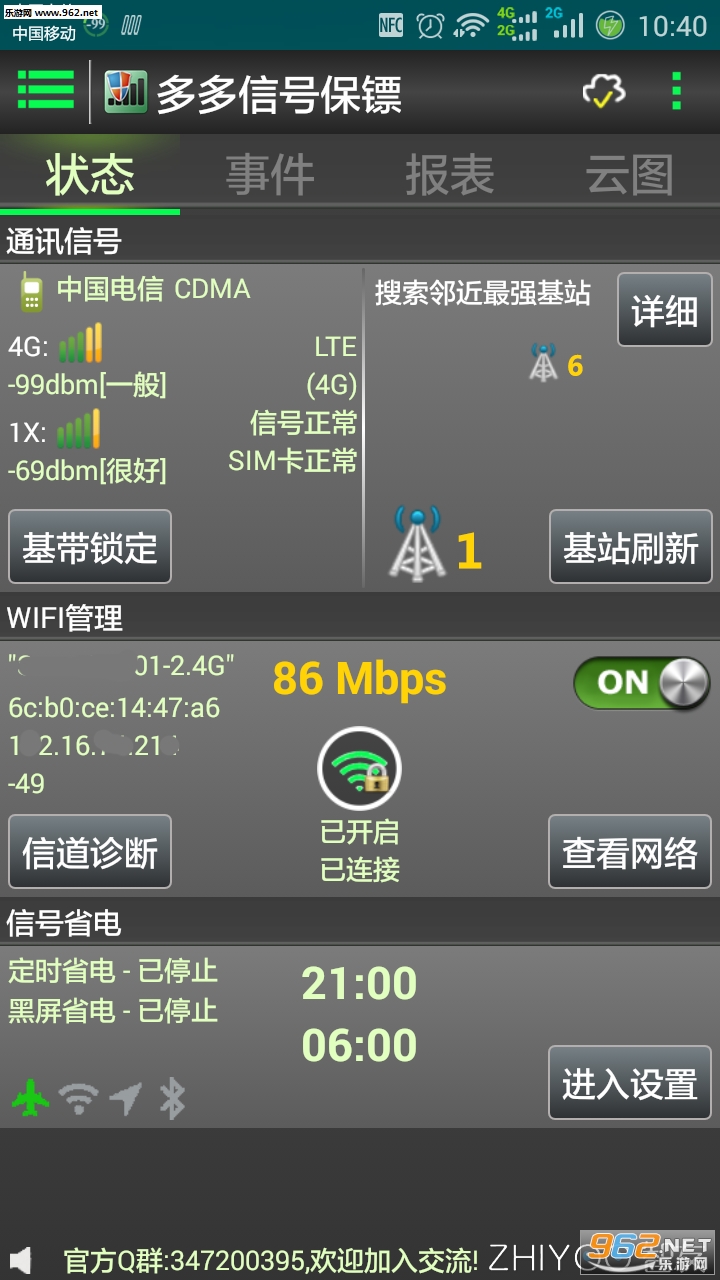This screenshot has width=720, height=1280.
Task: Open the 云图 tab
Action: coord(629,176)
